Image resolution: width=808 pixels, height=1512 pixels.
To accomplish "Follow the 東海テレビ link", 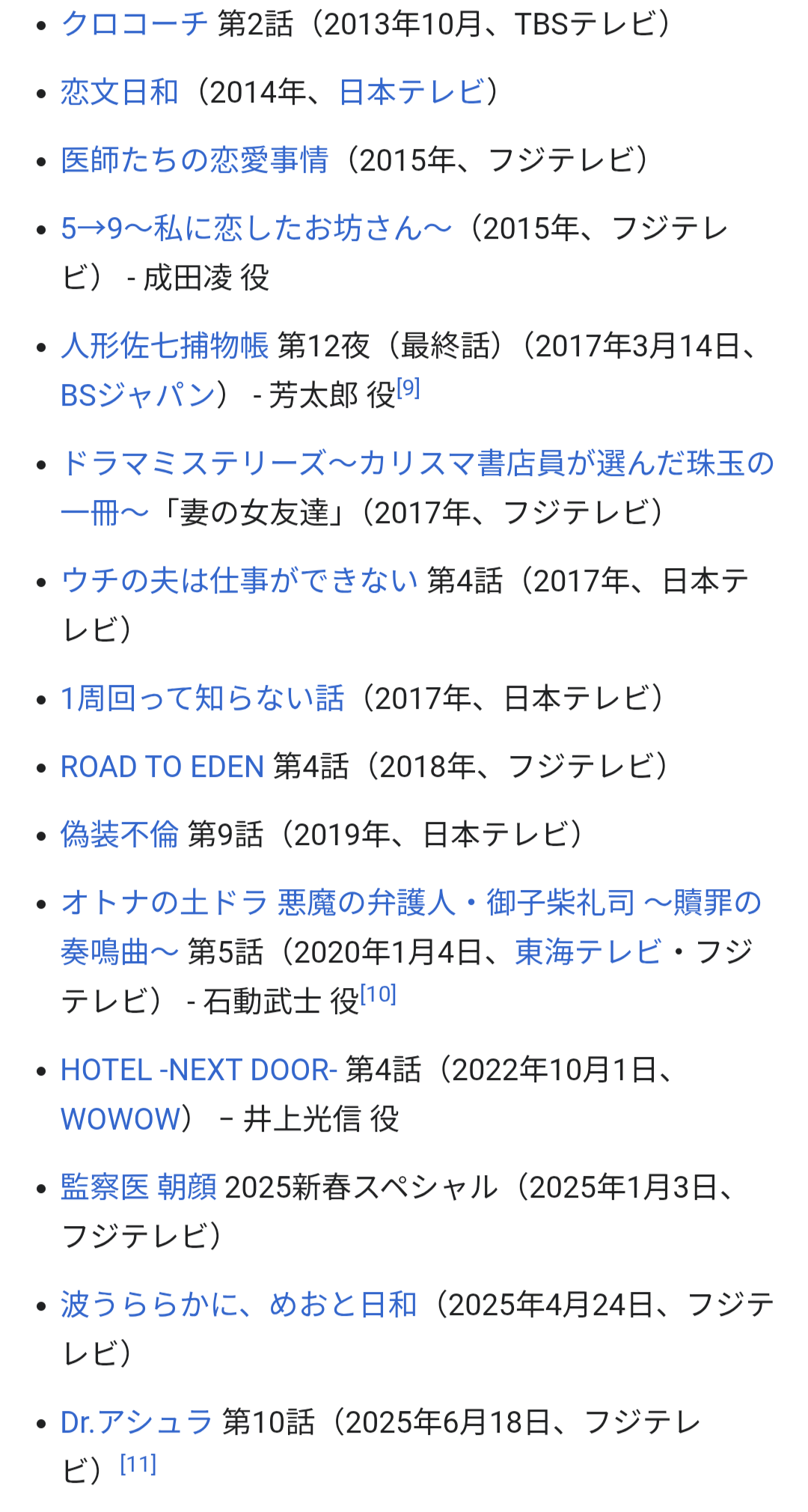I will [588, 952].
